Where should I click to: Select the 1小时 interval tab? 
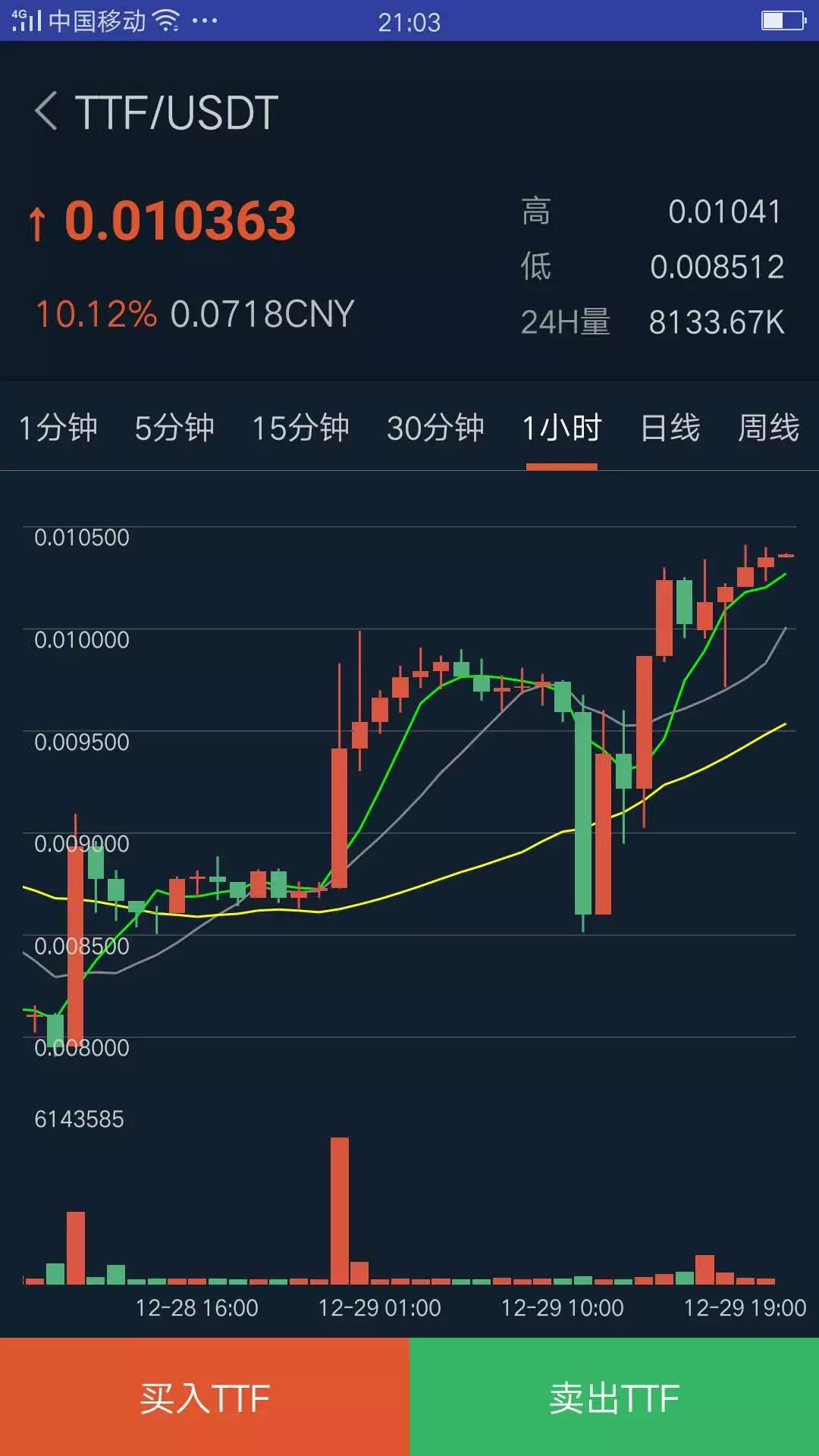(x=562, y=428)
